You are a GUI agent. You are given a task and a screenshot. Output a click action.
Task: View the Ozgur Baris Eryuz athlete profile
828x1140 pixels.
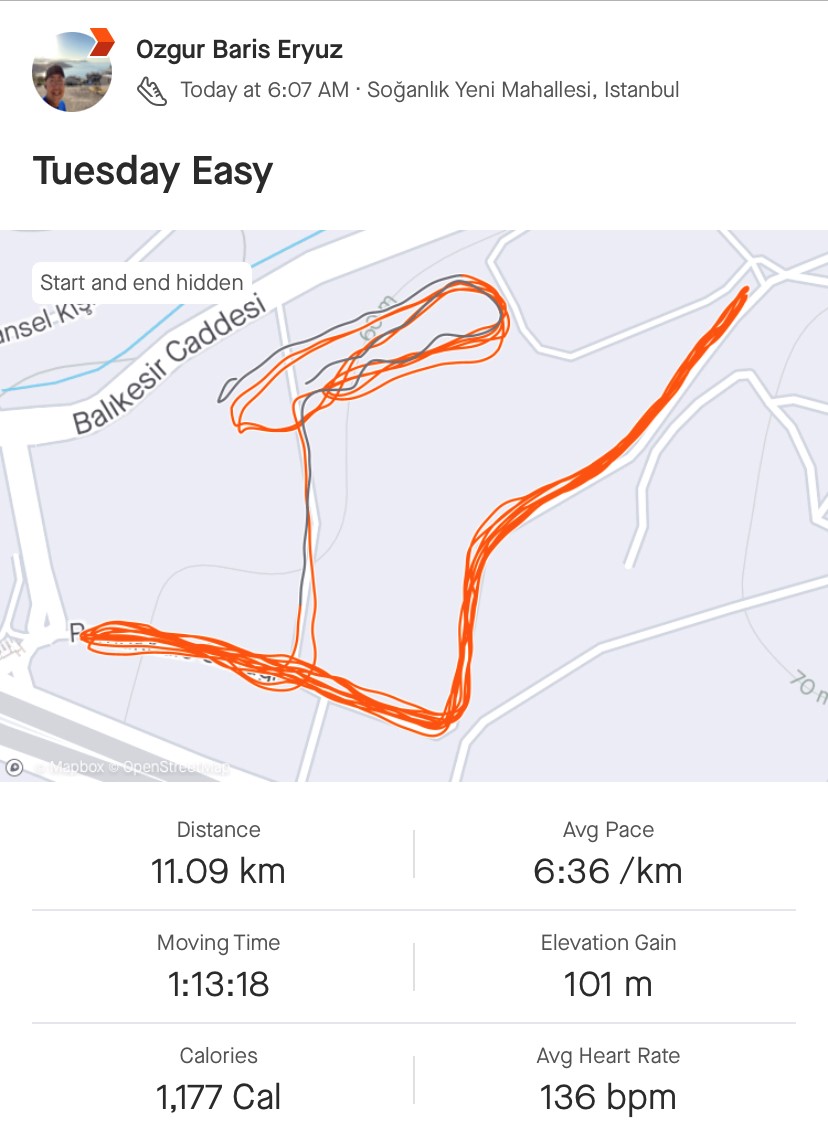pos(239,49)
